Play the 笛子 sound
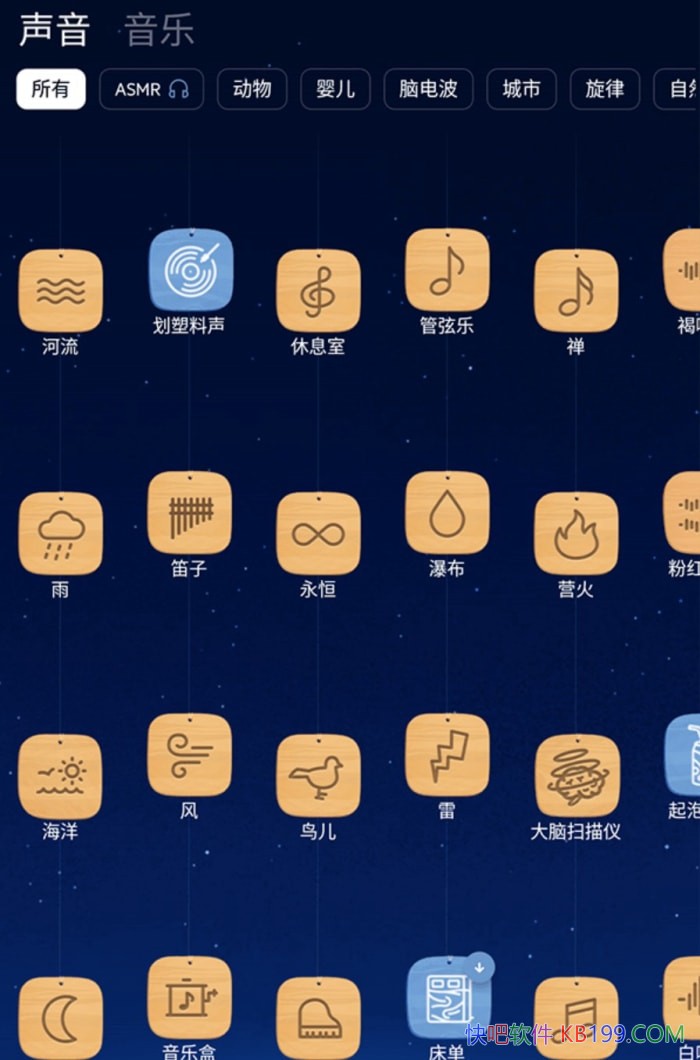This screenshot has width=700, height=1060. pos(190,513)
